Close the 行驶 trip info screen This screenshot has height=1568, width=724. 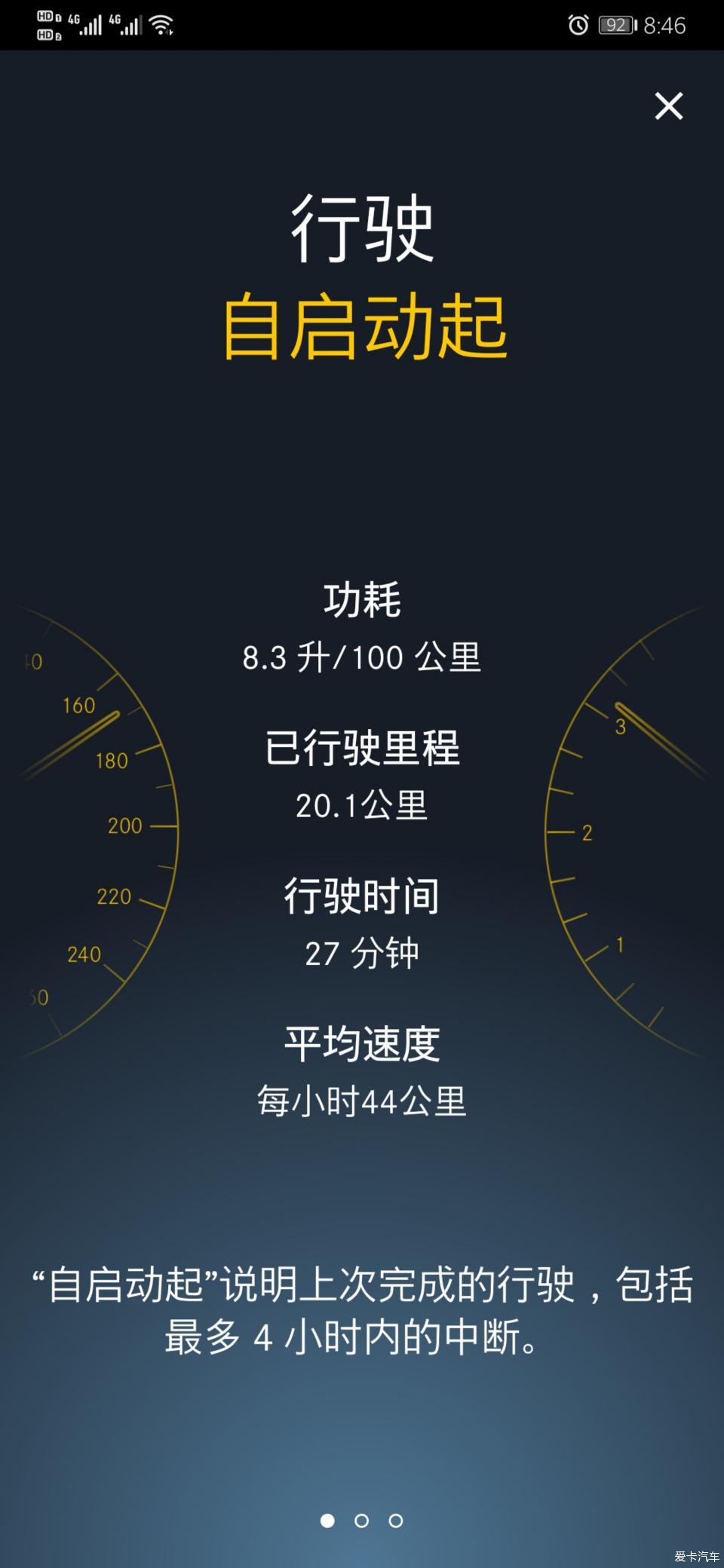(x=668, y=106)
